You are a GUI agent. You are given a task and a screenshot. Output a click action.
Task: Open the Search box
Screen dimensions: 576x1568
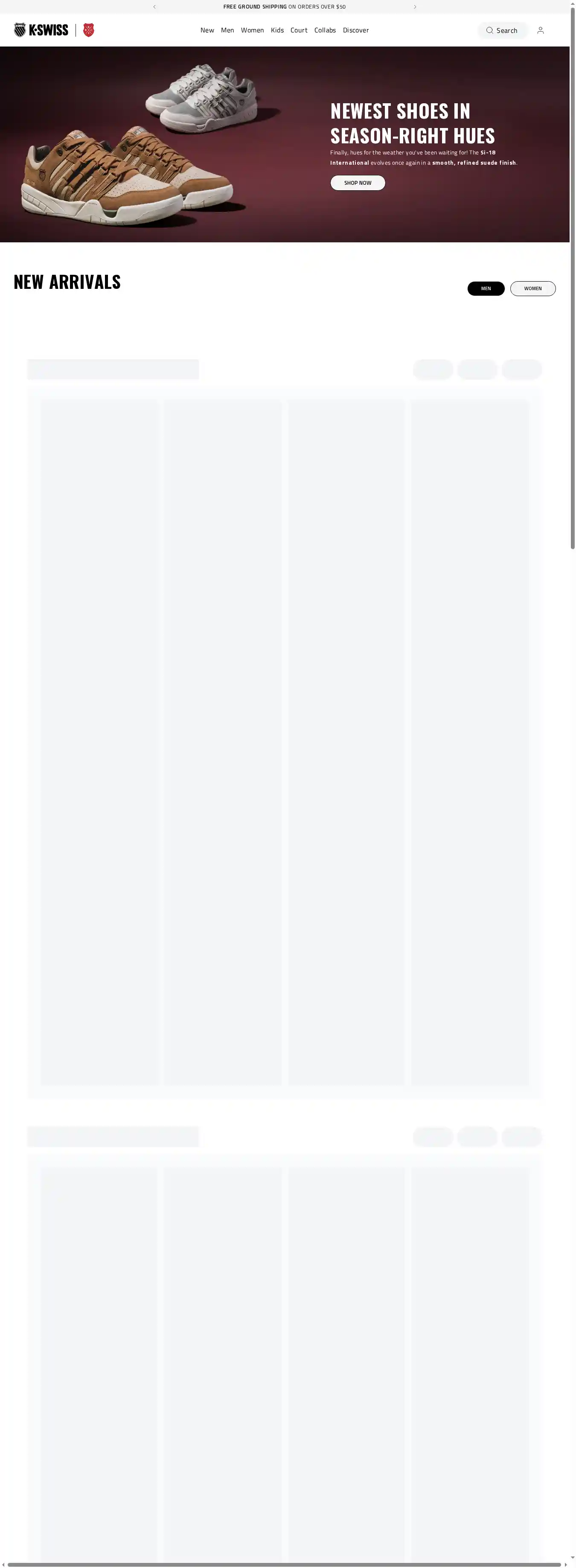(x=502, y=30)
